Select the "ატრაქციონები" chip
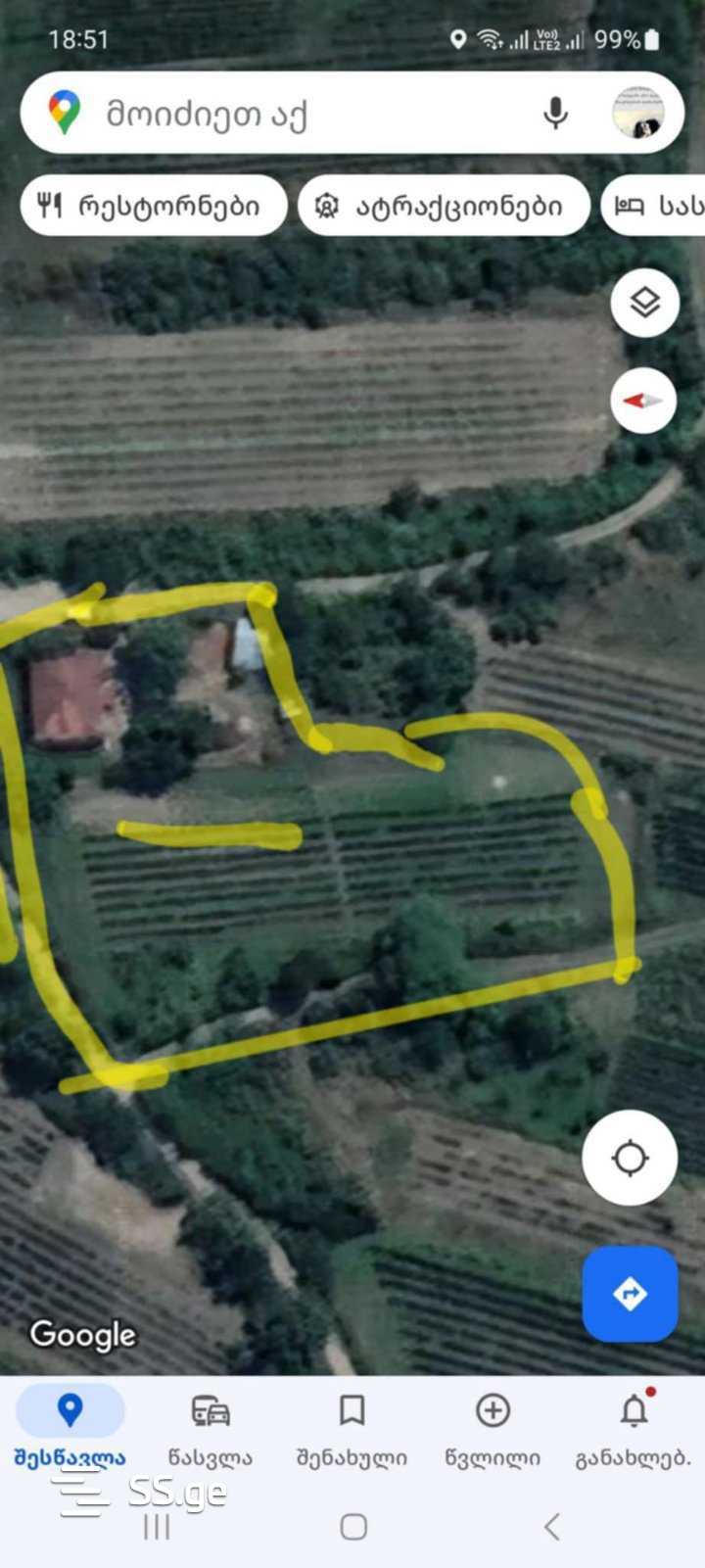Viewport: 705px width, 1568px height. click(443, 206)
